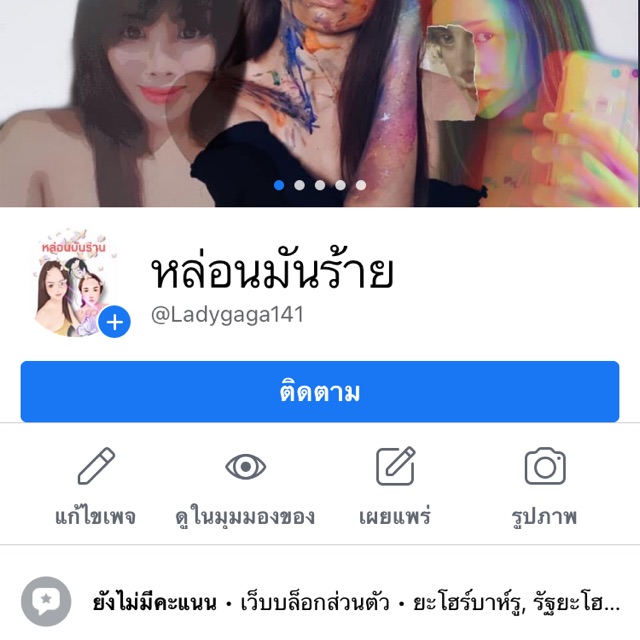Open รูปภาพ camera to add a photo
The image size is (640, 640).
click(545, 486)
